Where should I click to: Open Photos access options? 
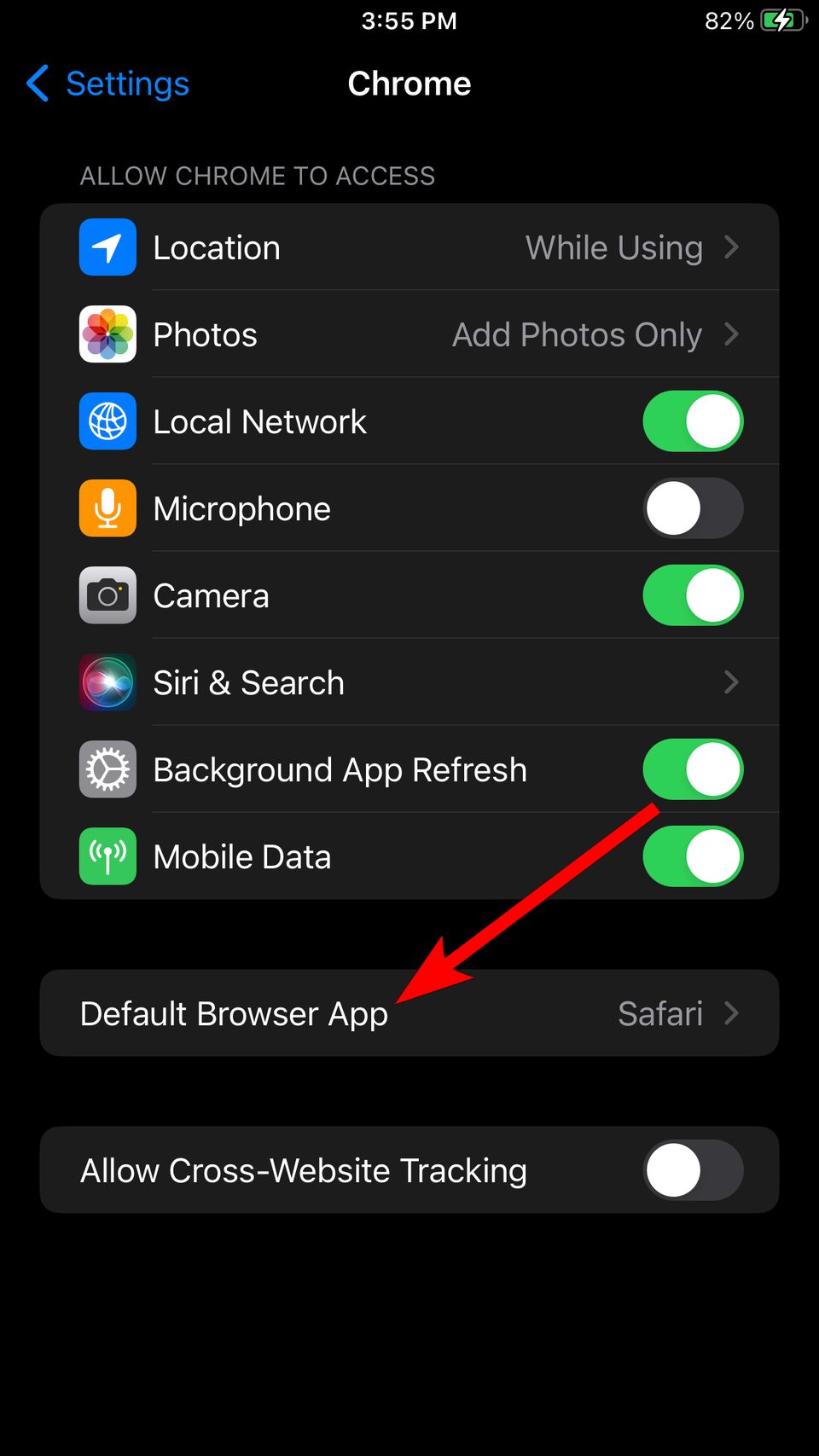click(x=409, y=335)
